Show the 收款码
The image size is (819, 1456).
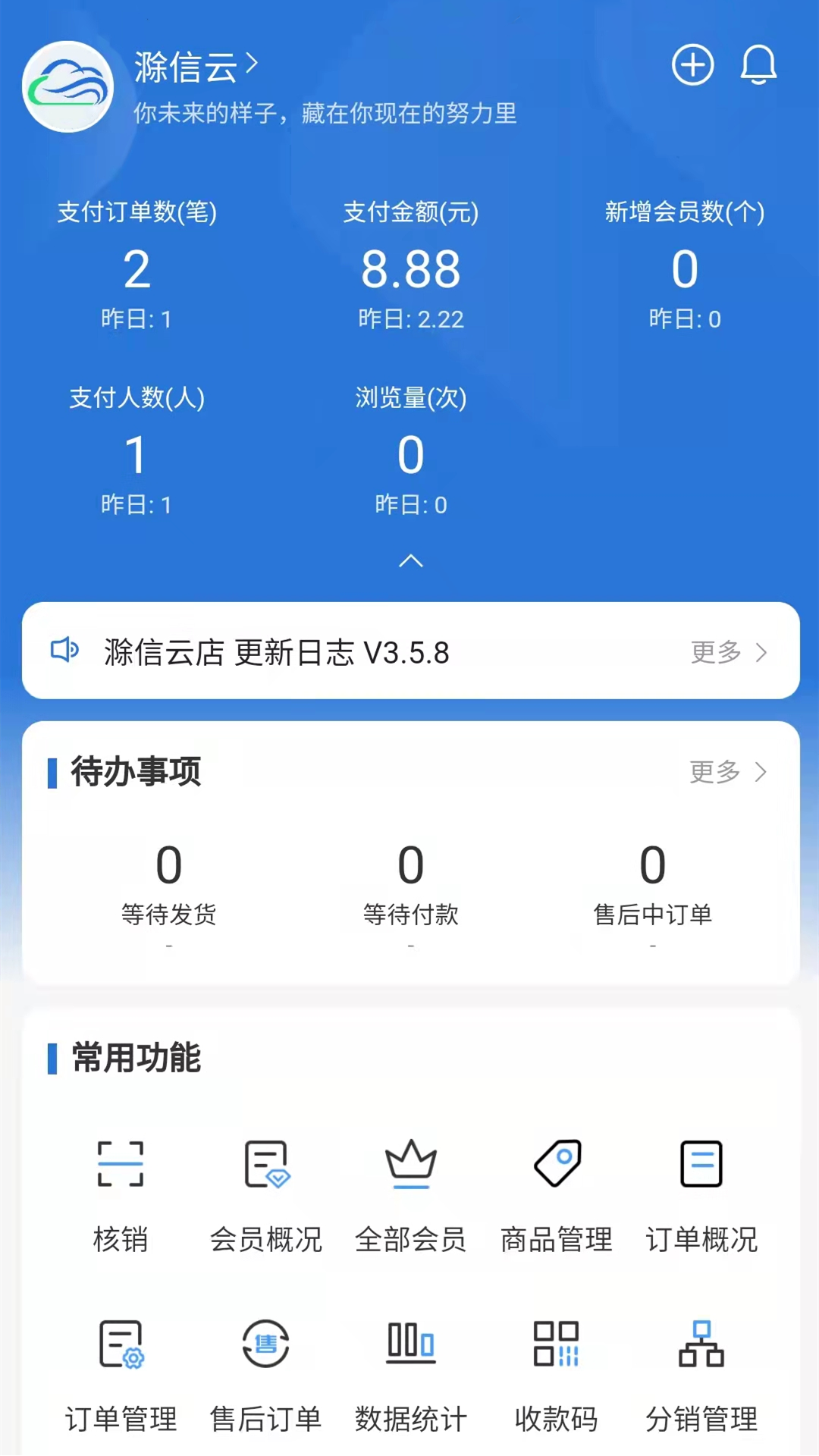557,1374
